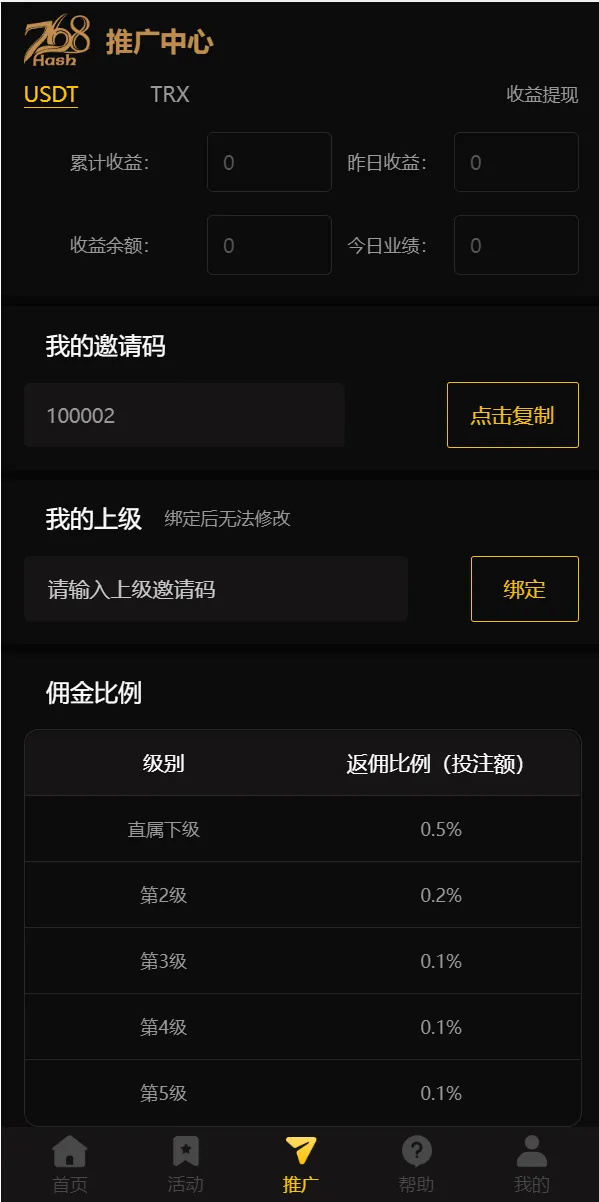Open the 帮助 help tab
Viewport: 599px width, 1202px height.
[x=416, y=1165]
